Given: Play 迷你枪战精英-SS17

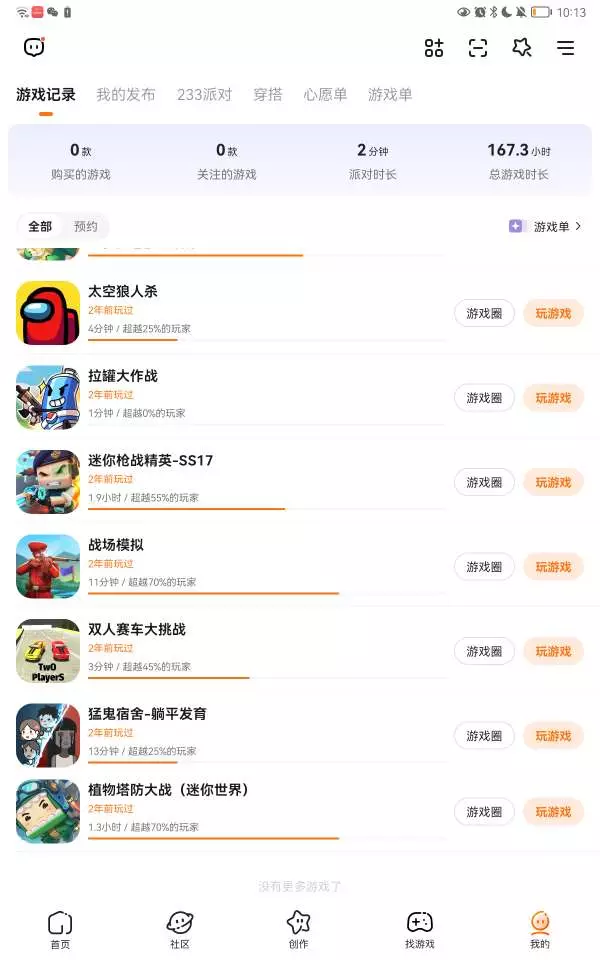Looking at the screenshot, I should (x=553, y=482).
